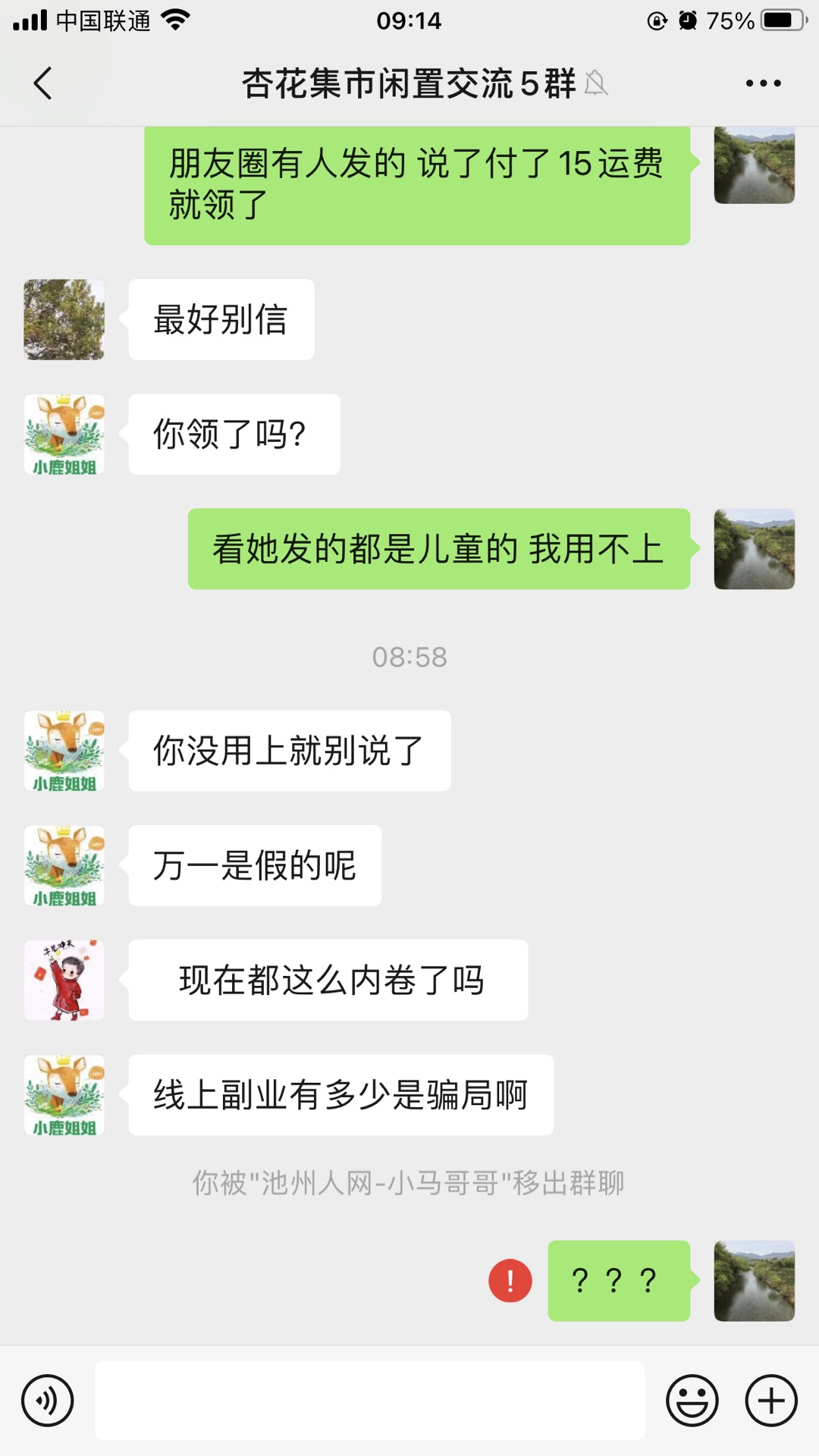Open 小鹿姐姐 avatar beside 你领了吗?

64,435
